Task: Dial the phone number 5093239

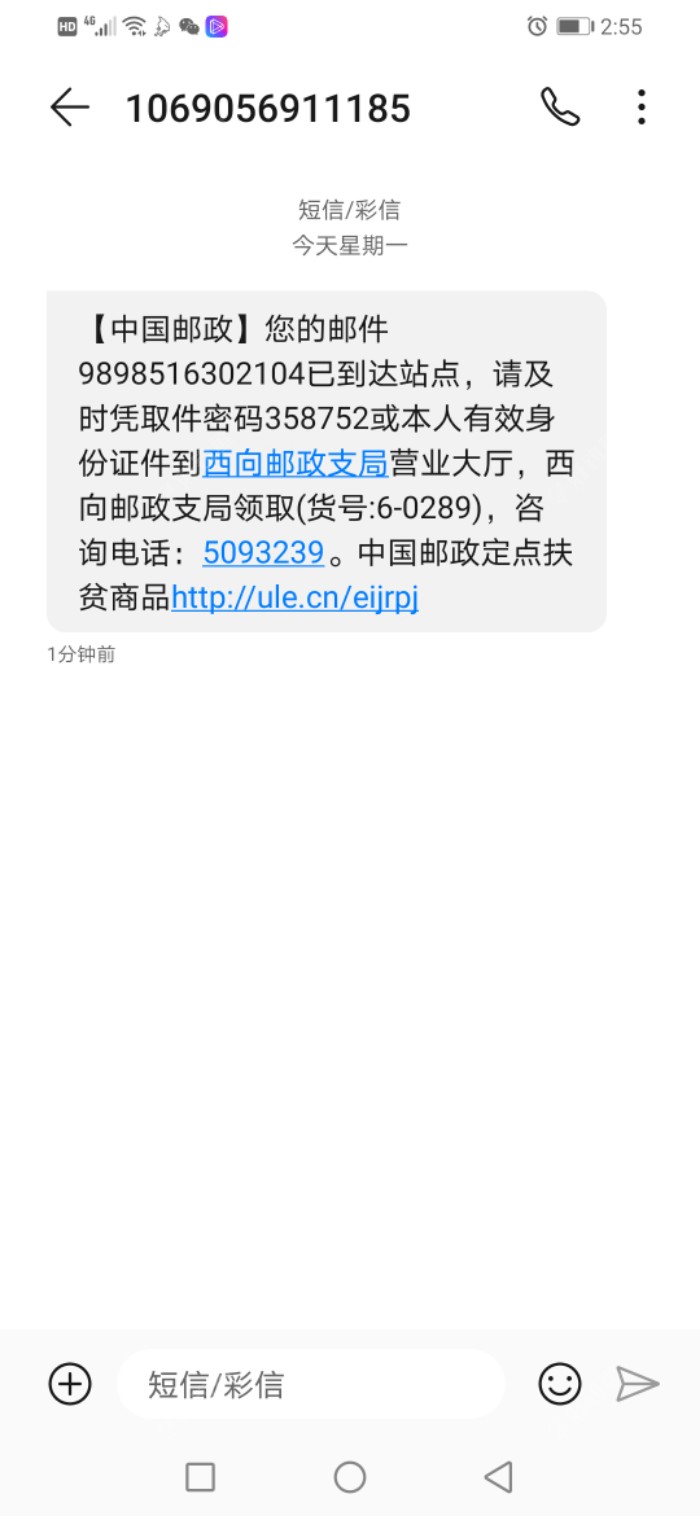Action: [x=263, y=552]
